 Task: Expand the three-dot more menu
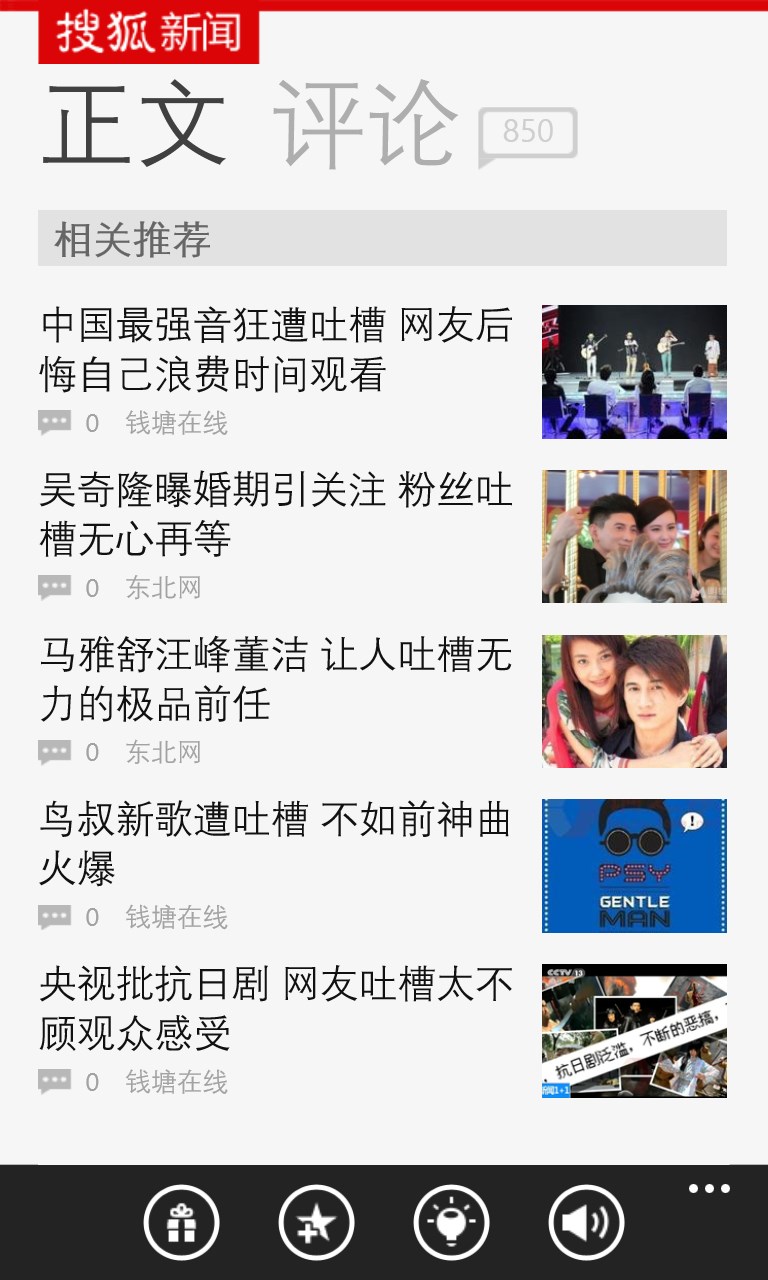(x=709, y=1189)
